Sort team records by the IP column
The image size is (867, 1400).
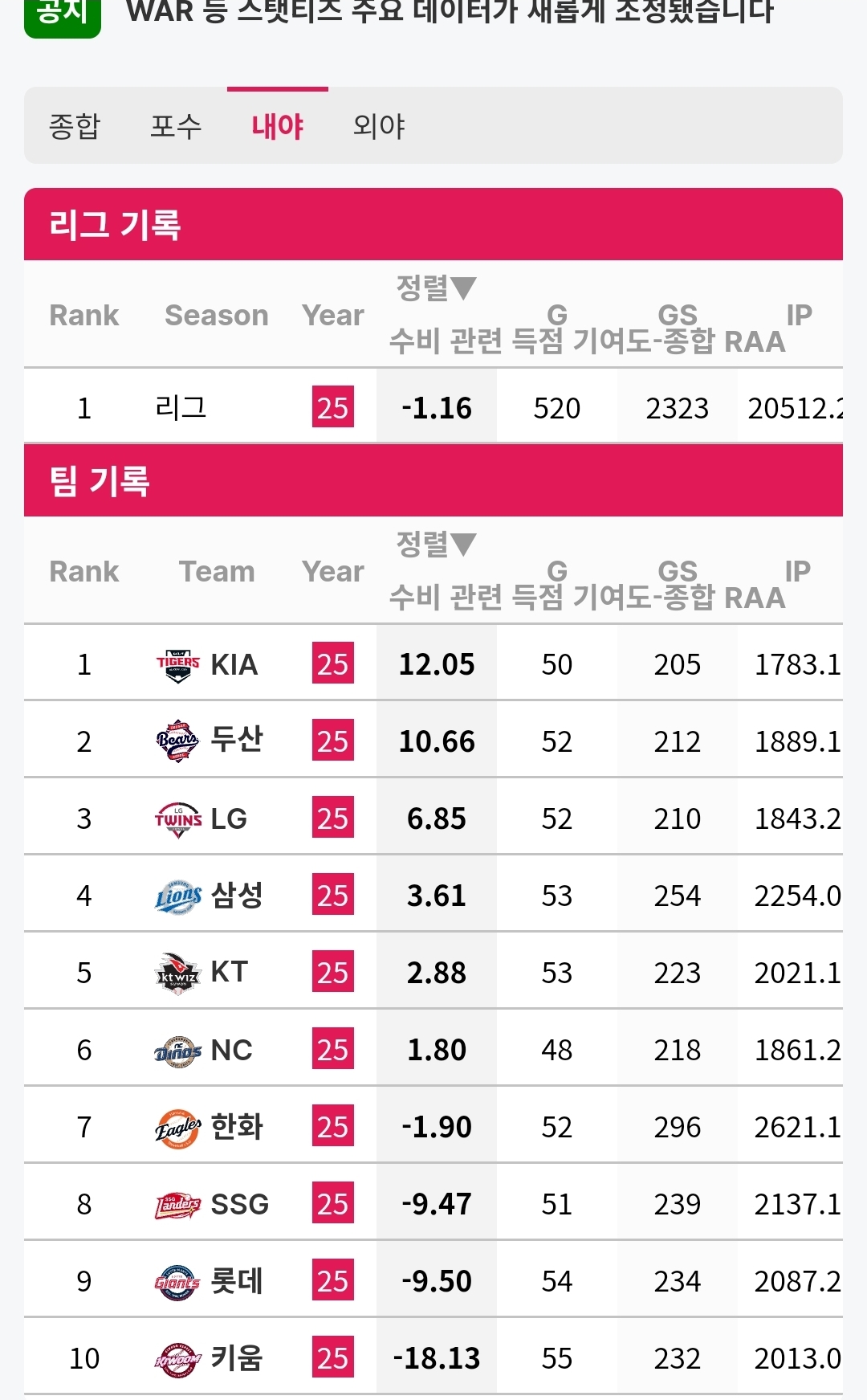[797, 571]
